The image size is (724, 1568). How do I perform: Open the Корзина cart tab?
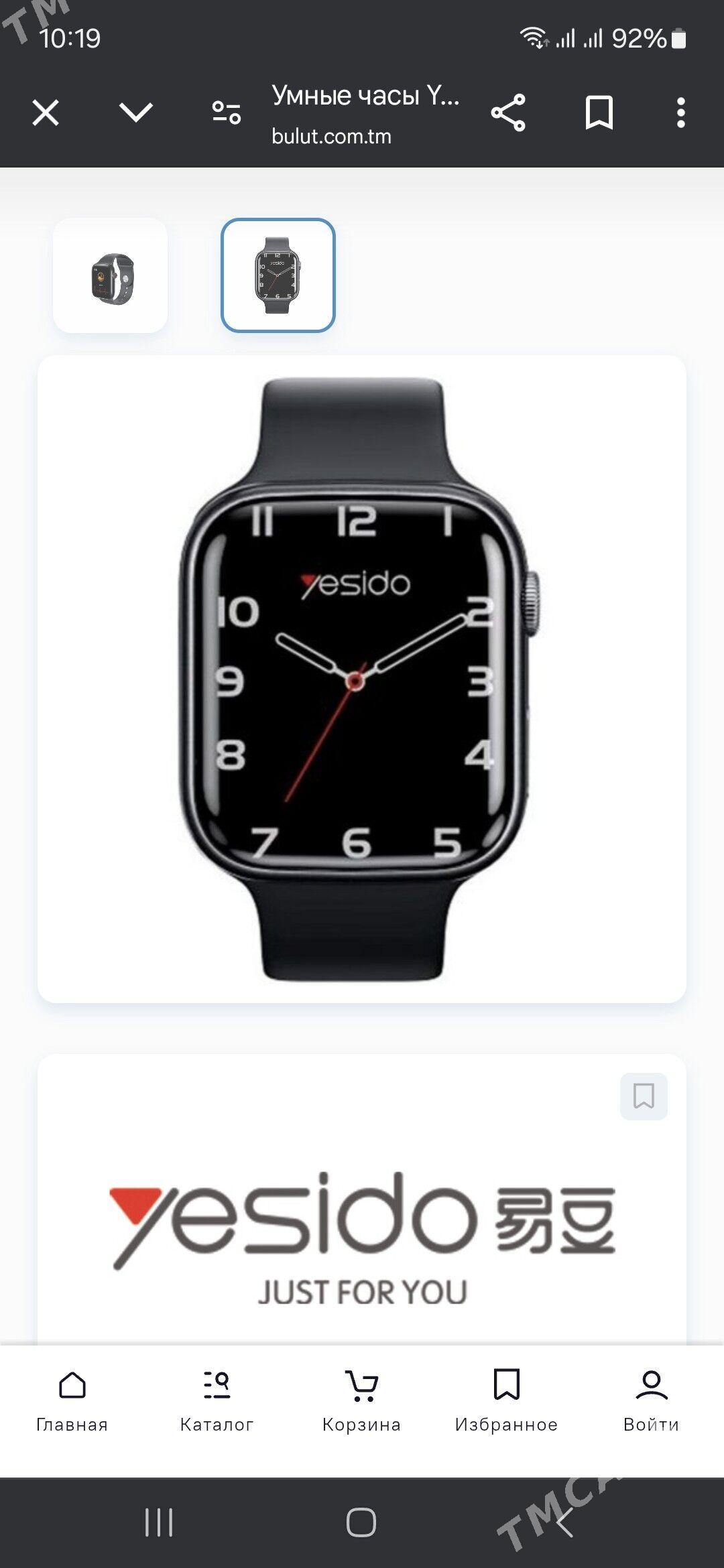tap(361, 1400)
